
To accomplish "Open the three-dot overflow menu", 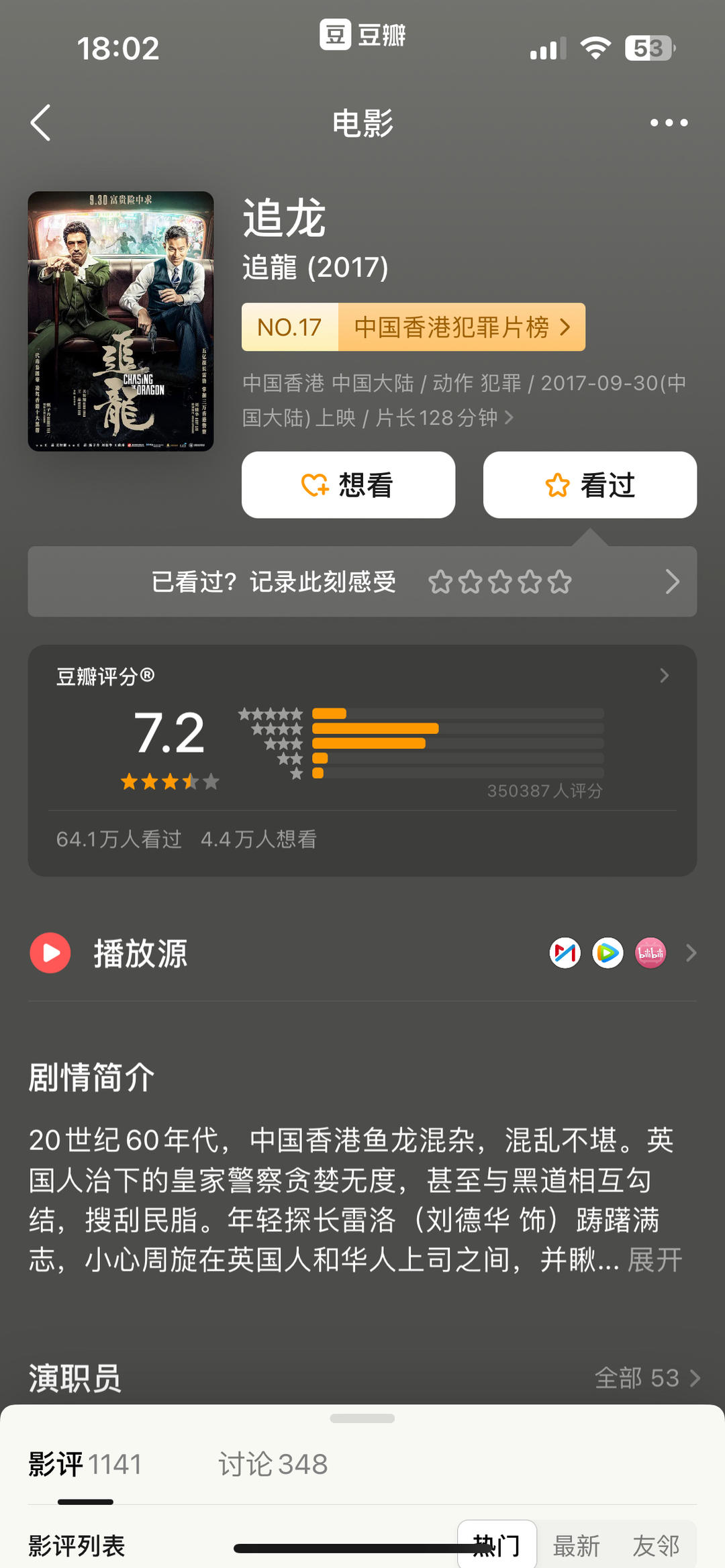I will 669,123.
